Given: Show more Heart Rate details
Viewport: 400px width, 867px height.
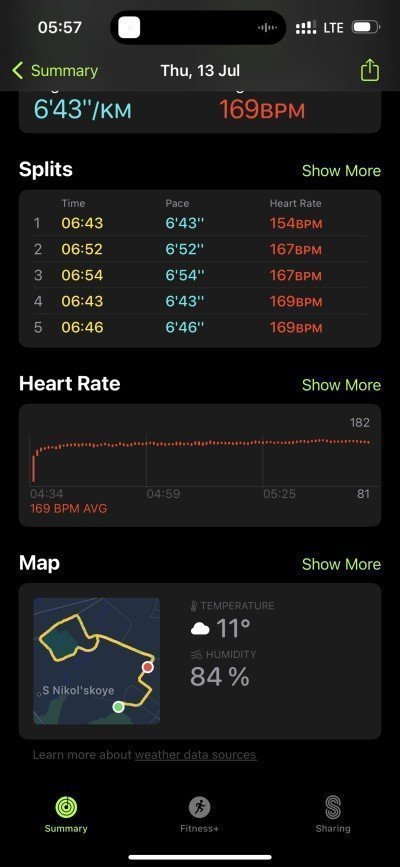Looking at the screenshot, I should [341, 385].
